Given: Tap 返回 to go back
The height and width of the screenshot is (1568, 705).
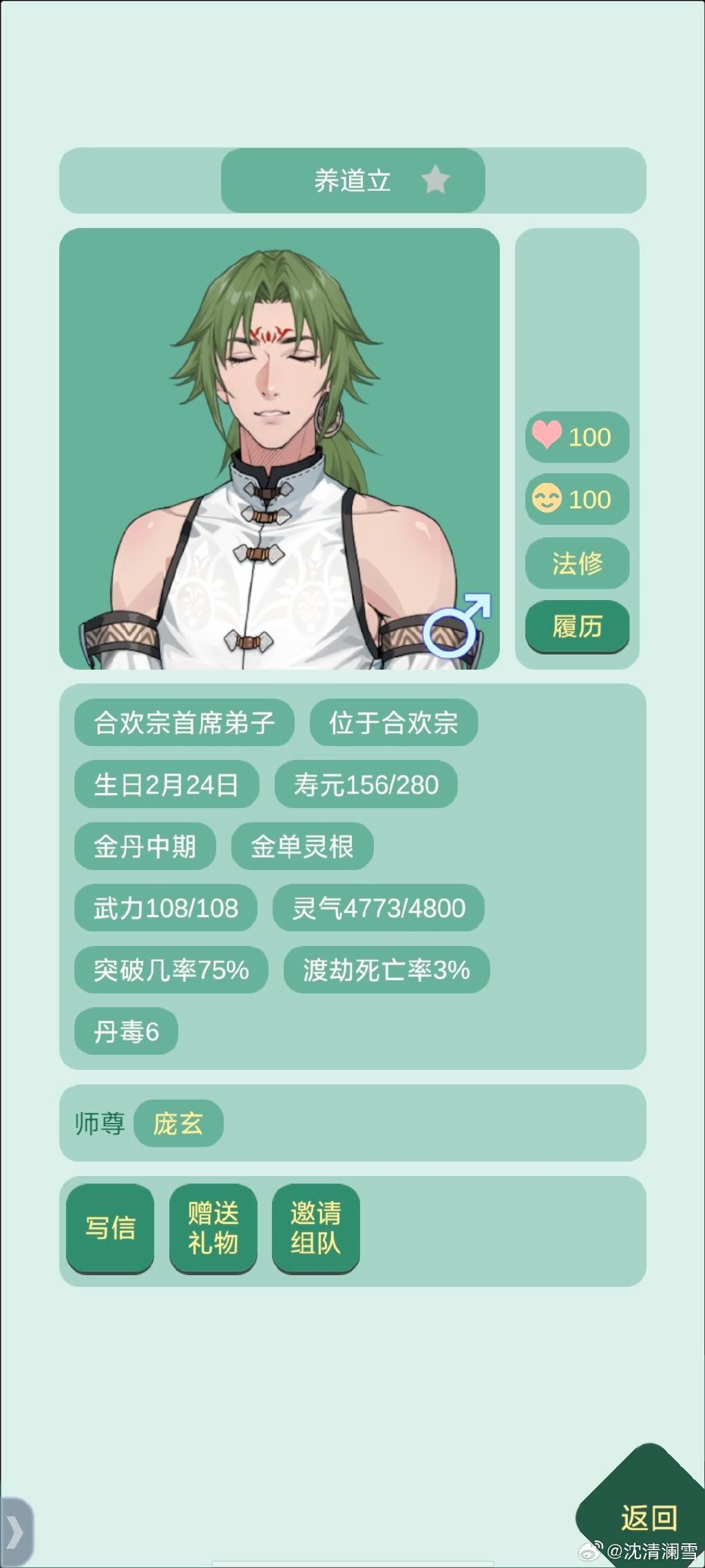Looking at the screenshot, I should click(648, 1516).
